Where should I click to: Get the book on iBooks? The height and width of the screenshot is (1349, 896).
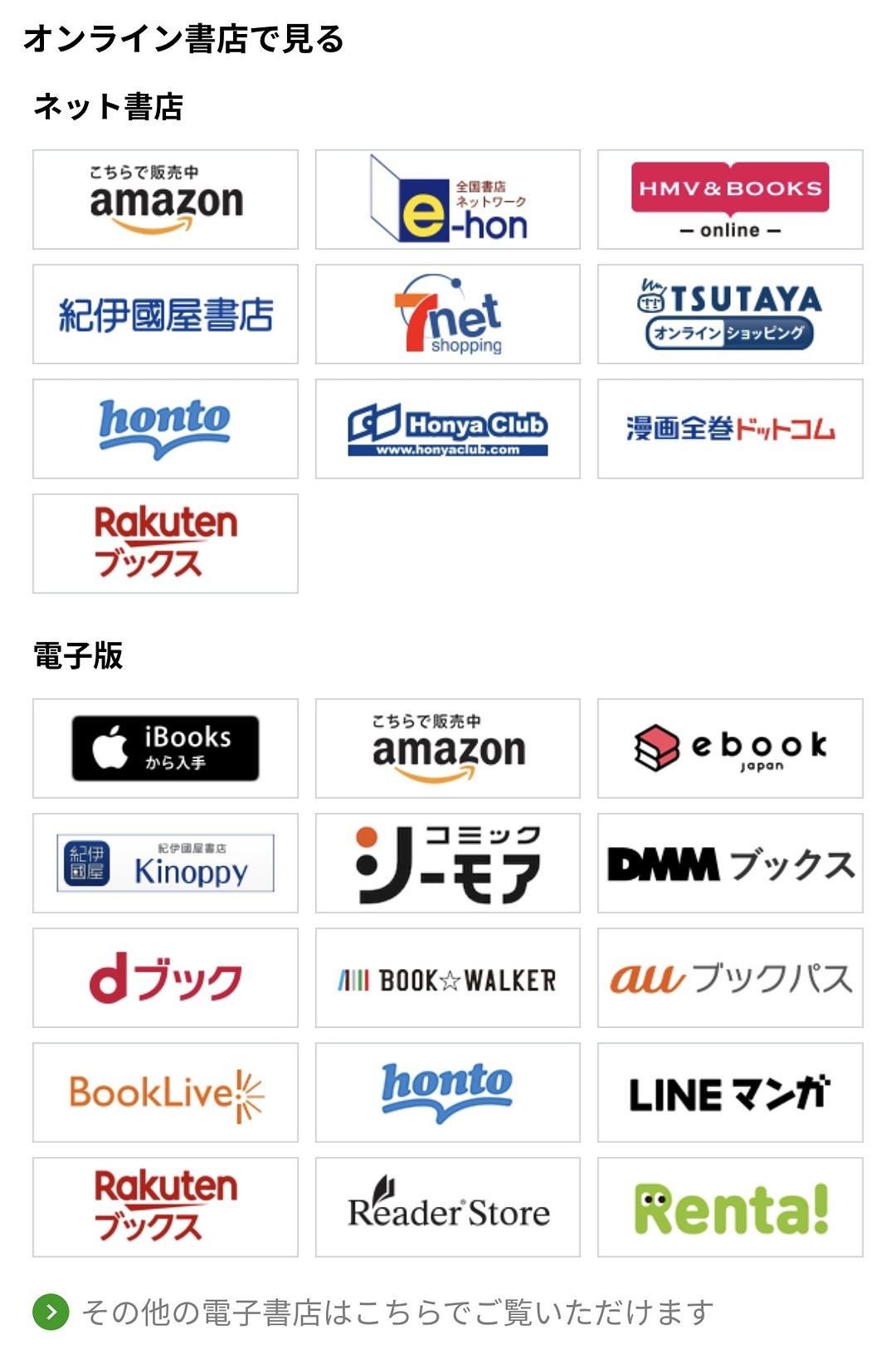click(165, 748)
